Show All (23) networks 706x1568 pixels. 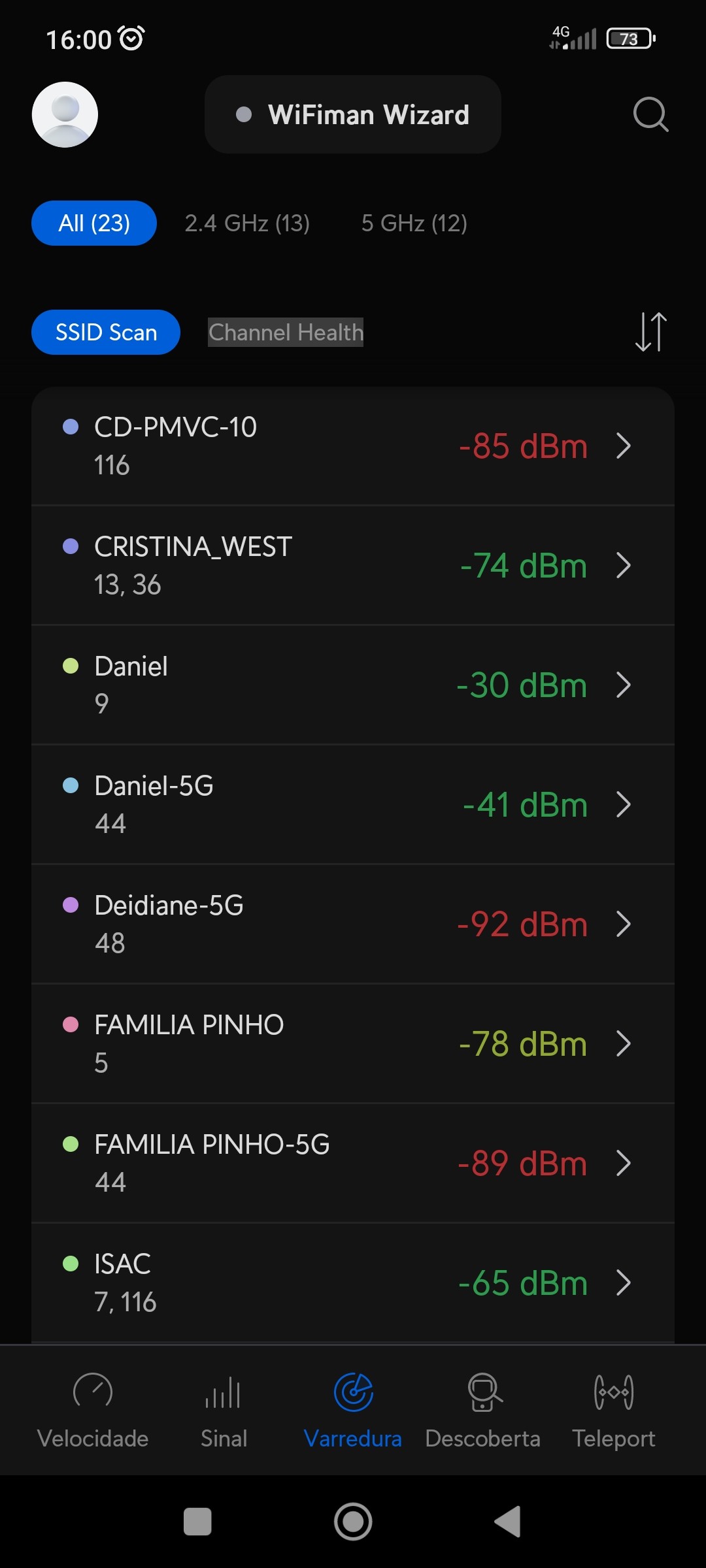coord(94,223)
